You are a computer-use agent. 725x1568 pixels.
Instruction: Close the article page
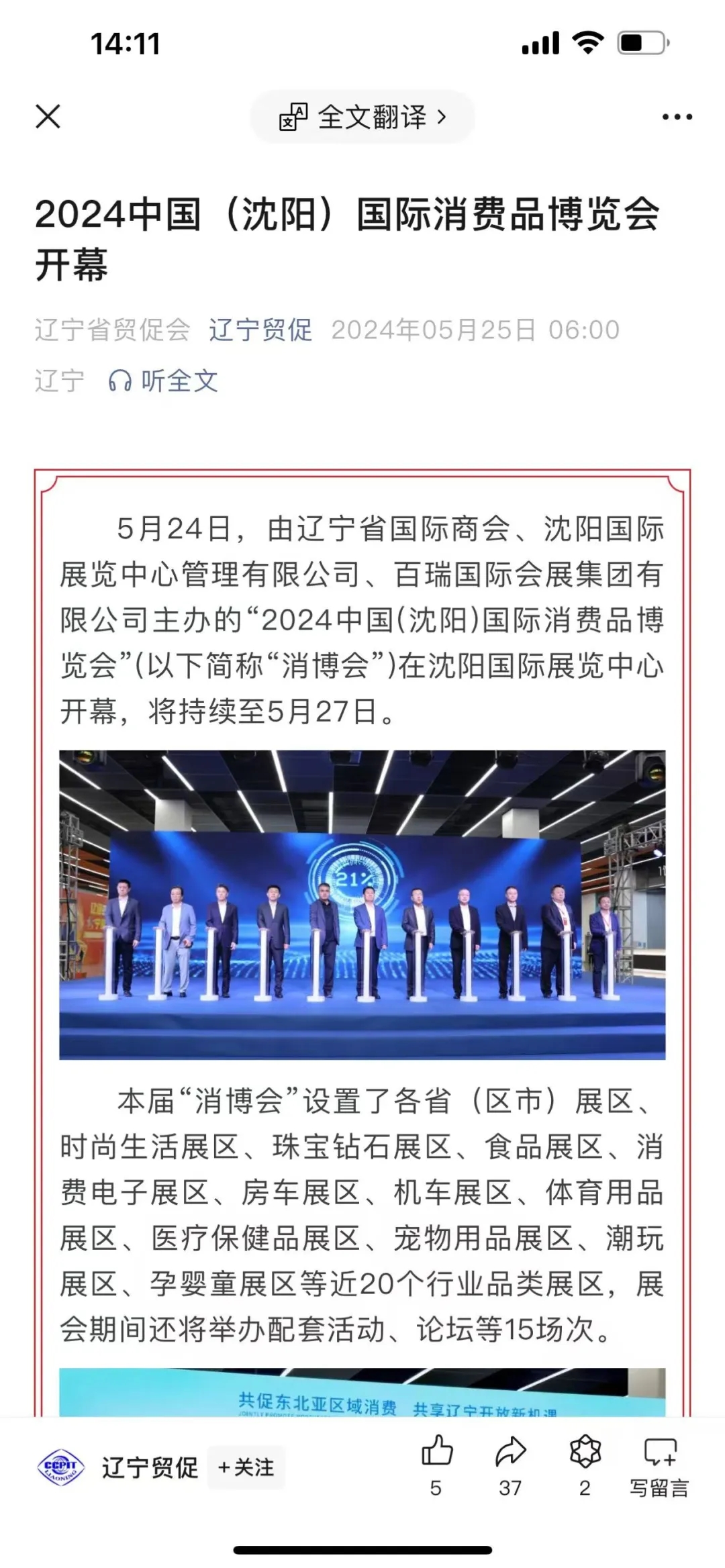tap(48, 116)
